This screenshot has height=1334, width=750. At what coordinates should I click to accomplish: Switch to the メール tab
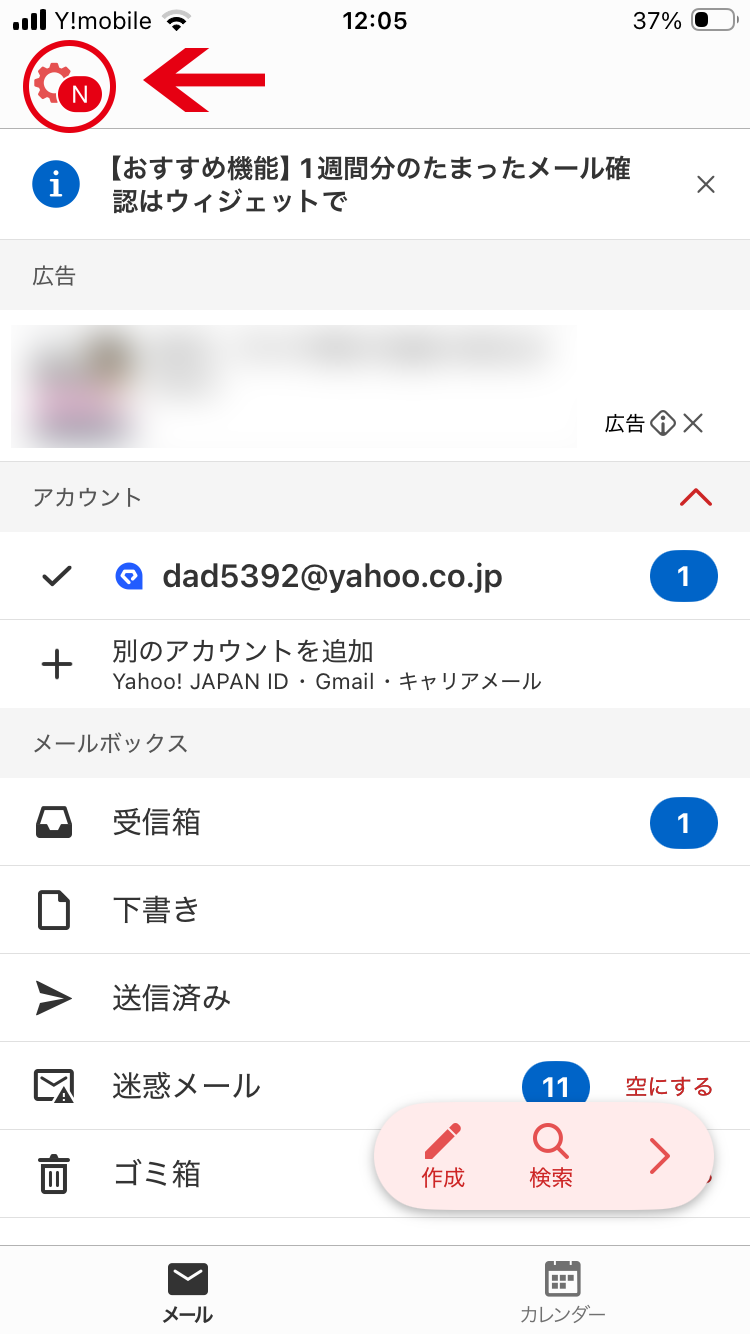coord(188,1292)
